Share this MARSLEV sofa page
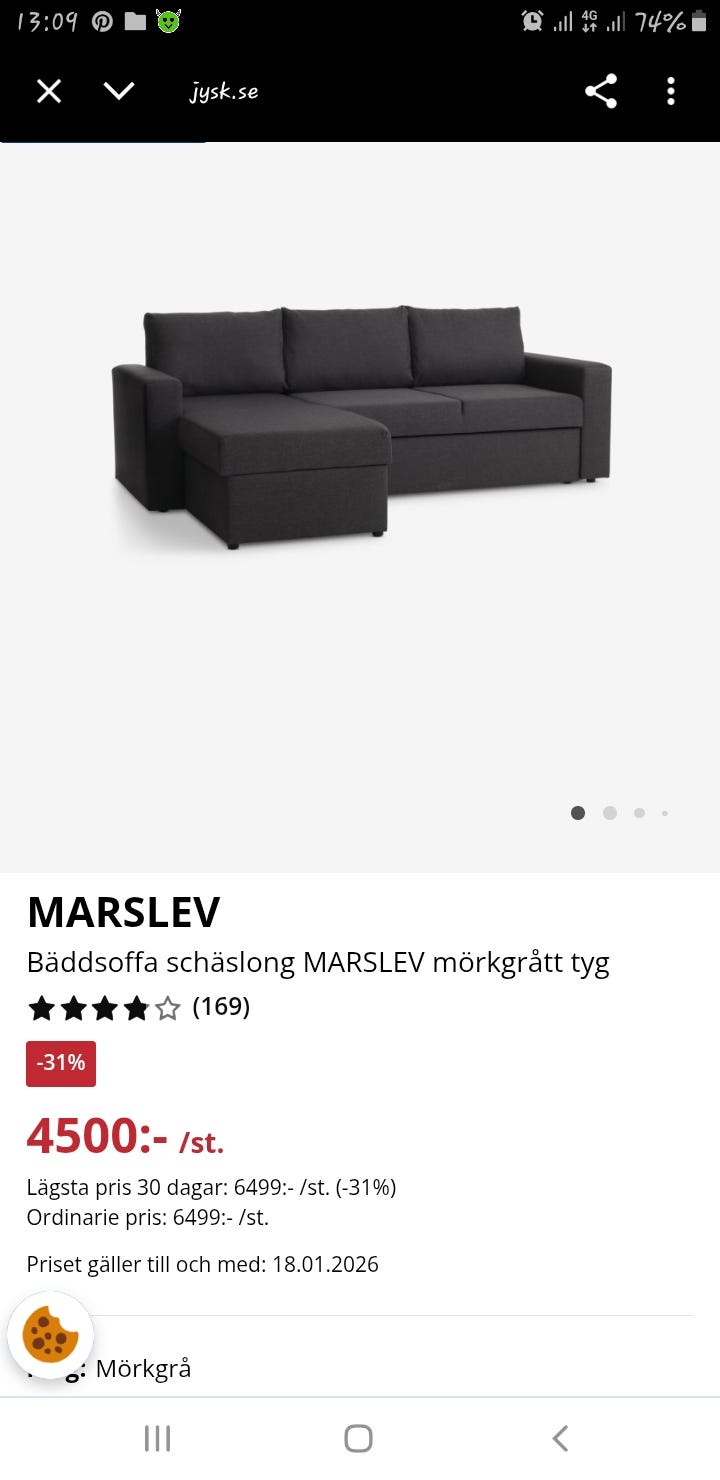The width and height of the screenshot is (720, 1480). coord(600,92)
